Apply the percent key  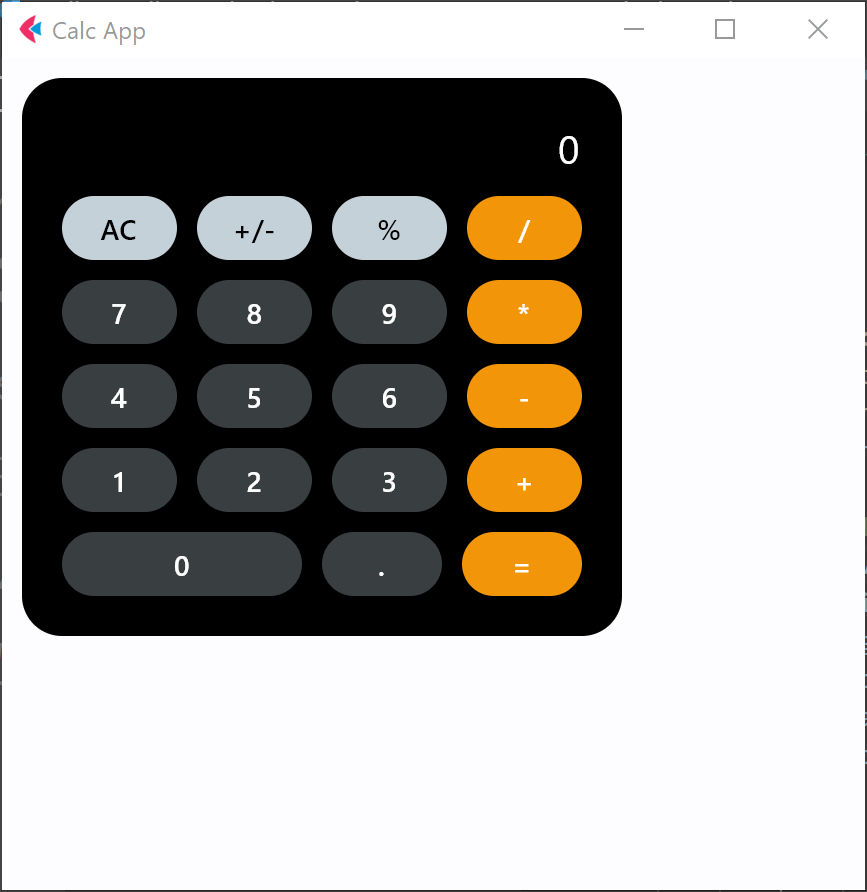[389, 229]
